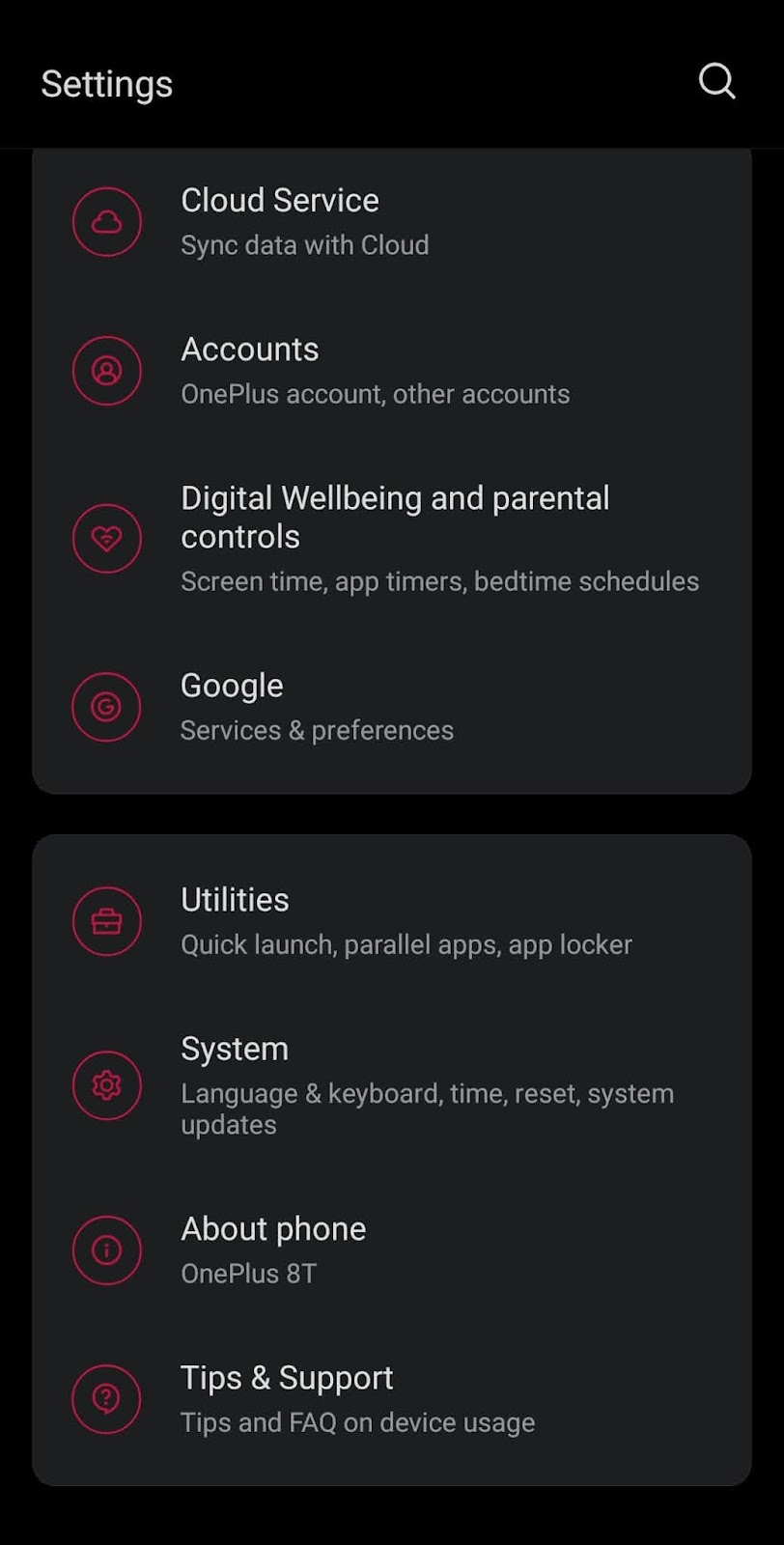This screenshot has width=784, height=1545.
Task: Open the settings search magnifier
Action: pos(717,82)
